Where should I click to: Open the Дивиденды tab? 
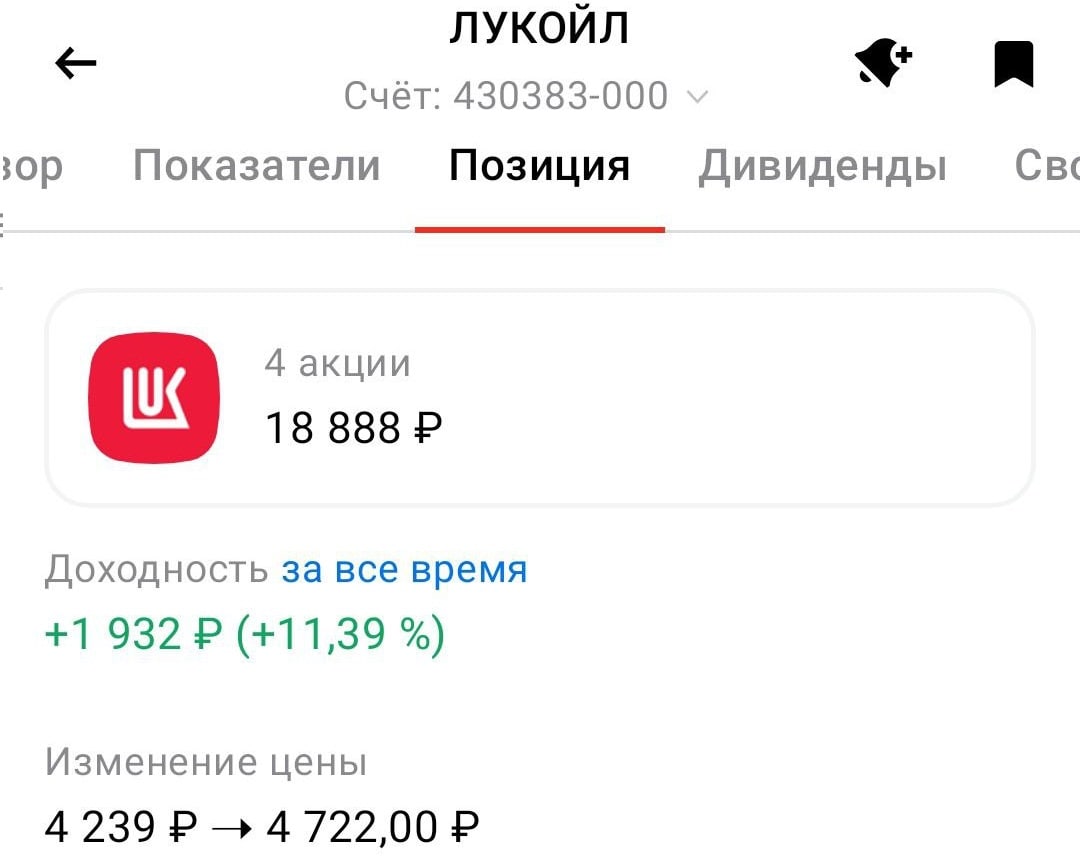point(822,166)
